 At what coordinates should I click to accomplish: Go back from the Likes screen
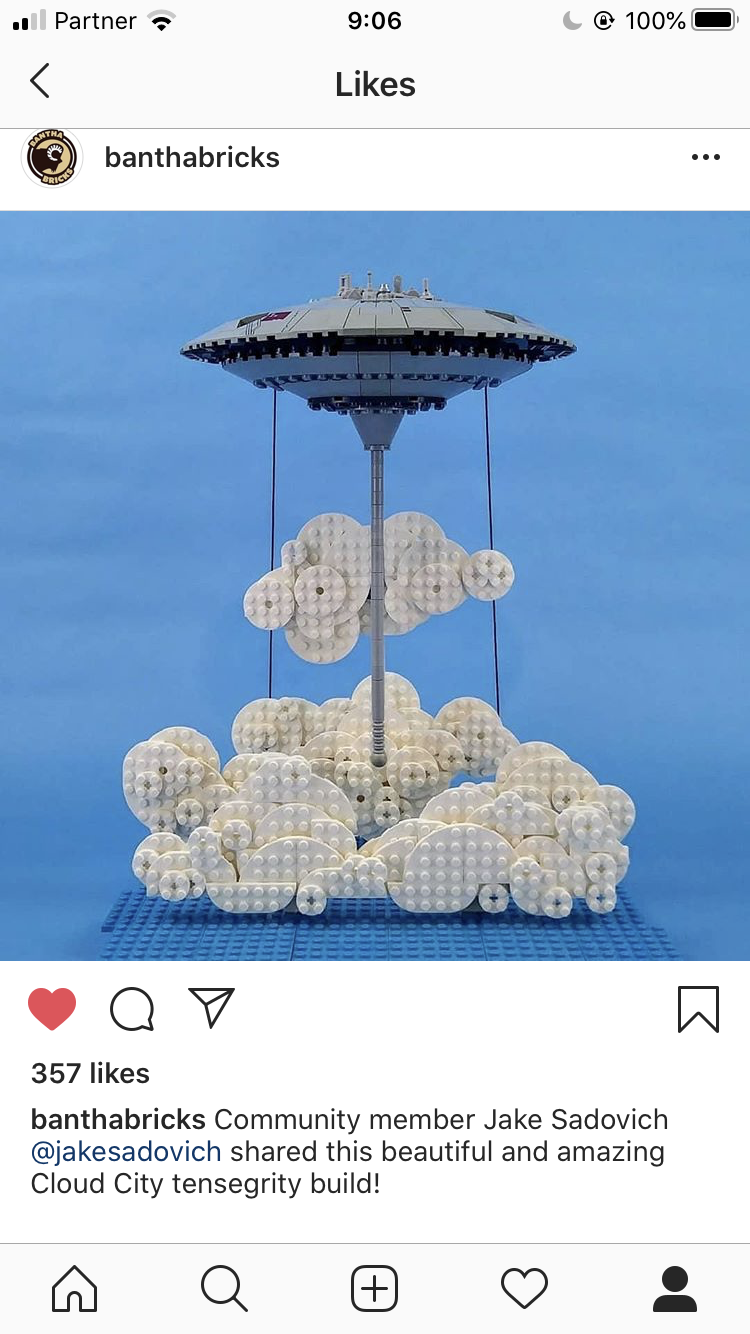40,82
